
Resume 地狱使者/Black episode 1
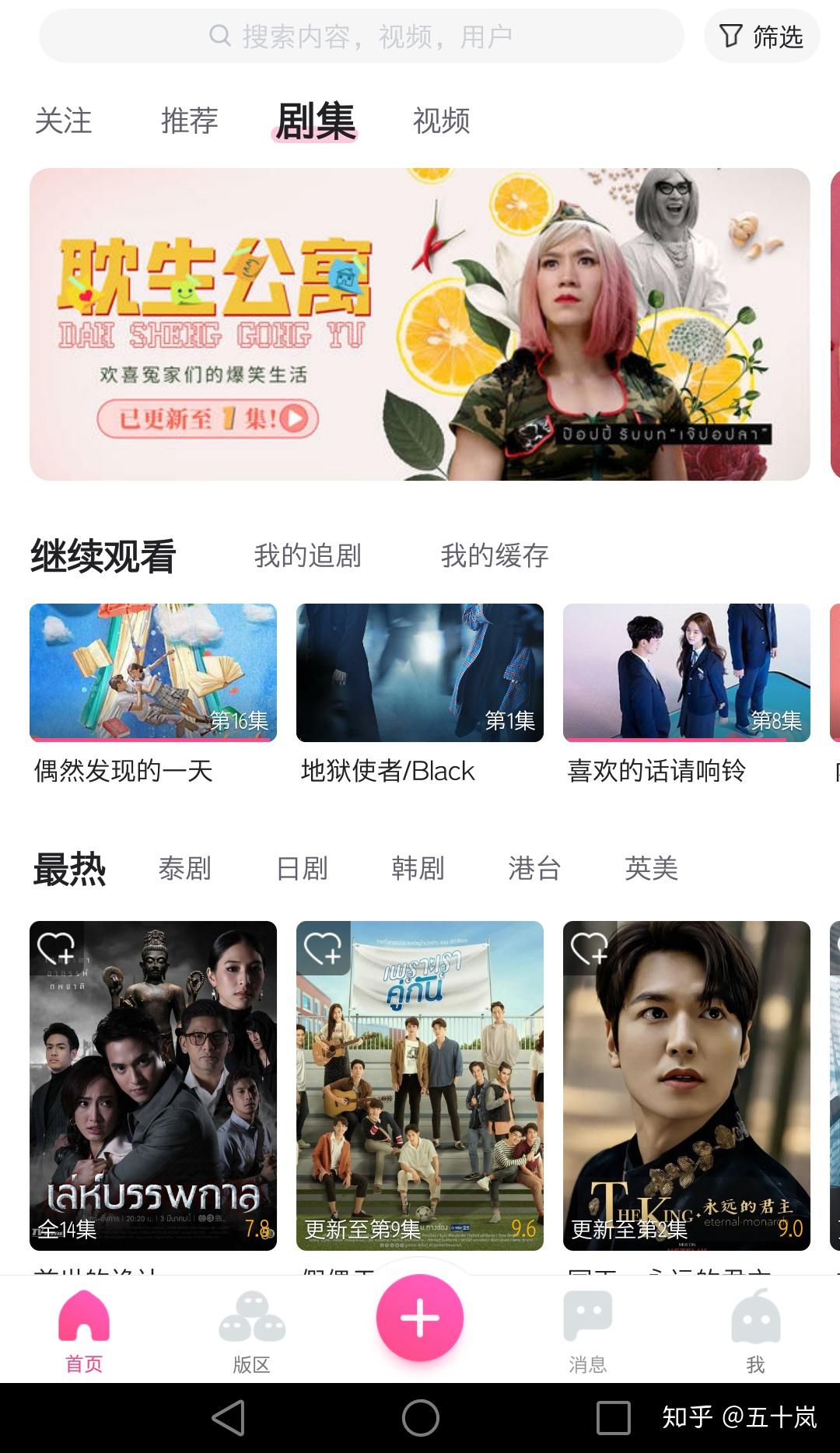[x=419, y=673]
